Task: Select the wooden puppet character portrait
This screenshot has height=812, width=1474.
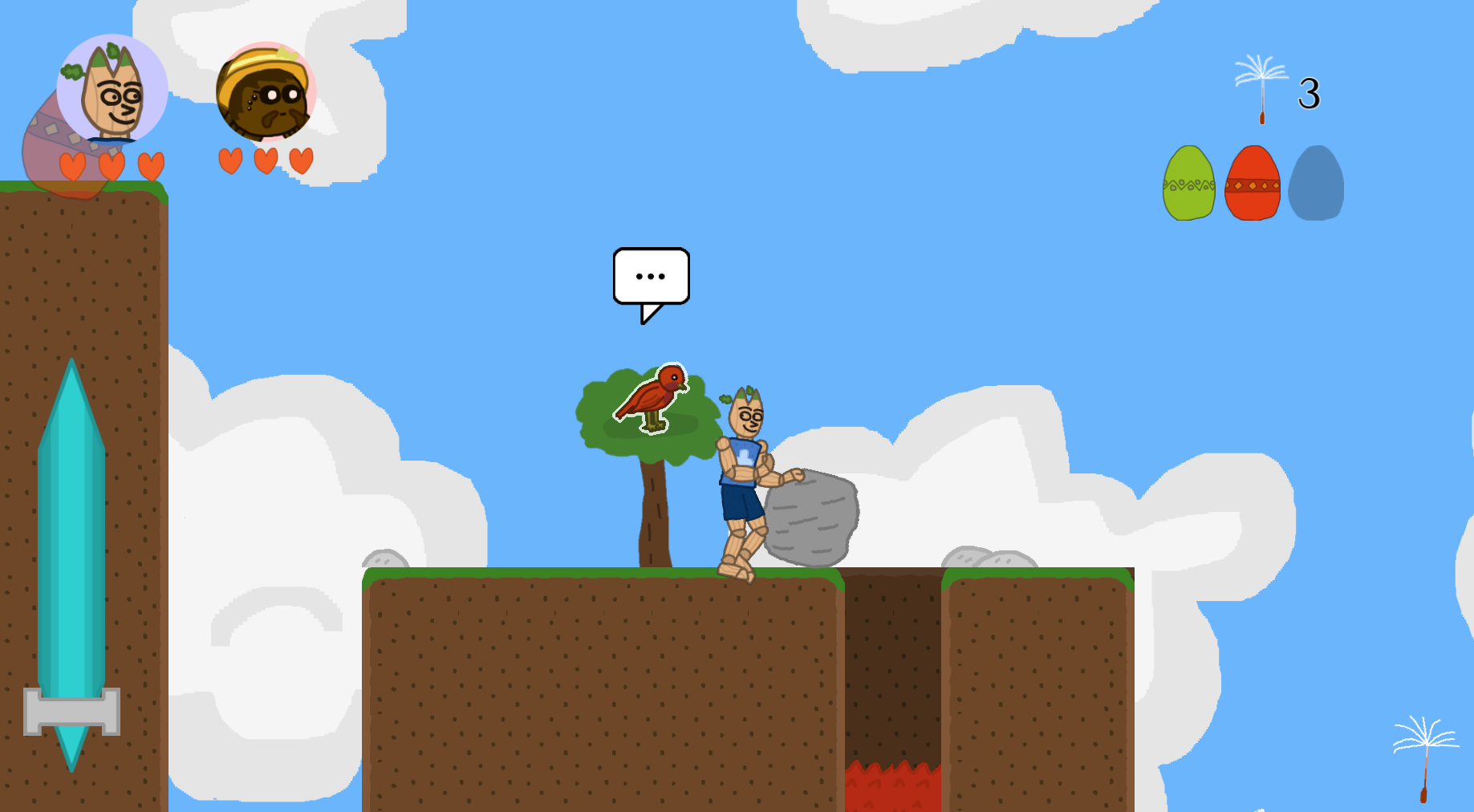Action: click(112, 90)
